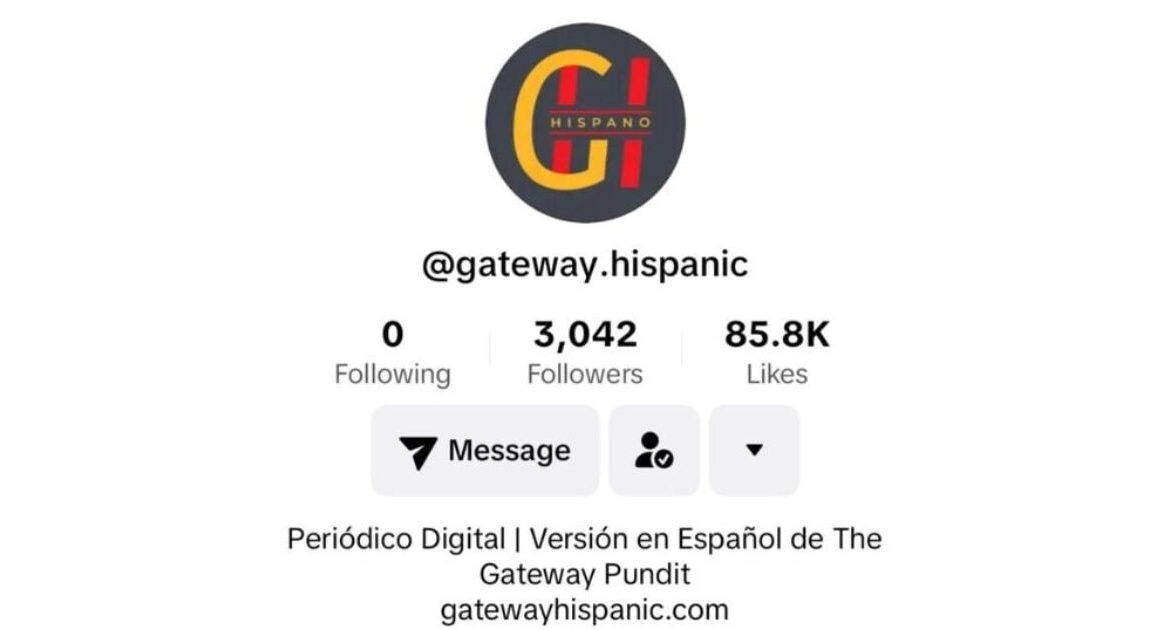
Task: Send a message to @gateway.hispanic
Action: coord(485,451)
